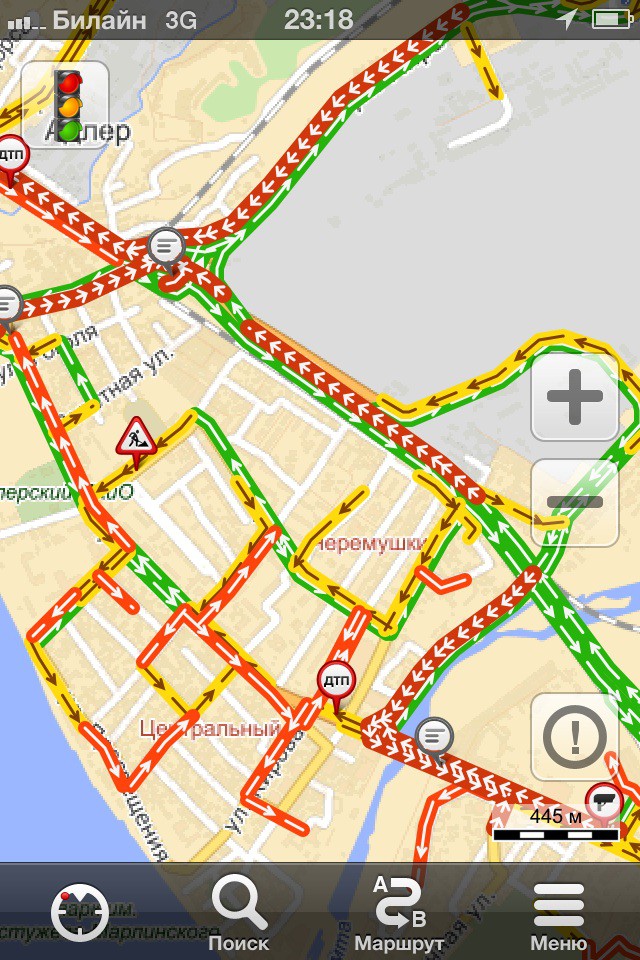Toggle the traffic light layer button
The image size is (640, 960).
click(x=65, y=105)
